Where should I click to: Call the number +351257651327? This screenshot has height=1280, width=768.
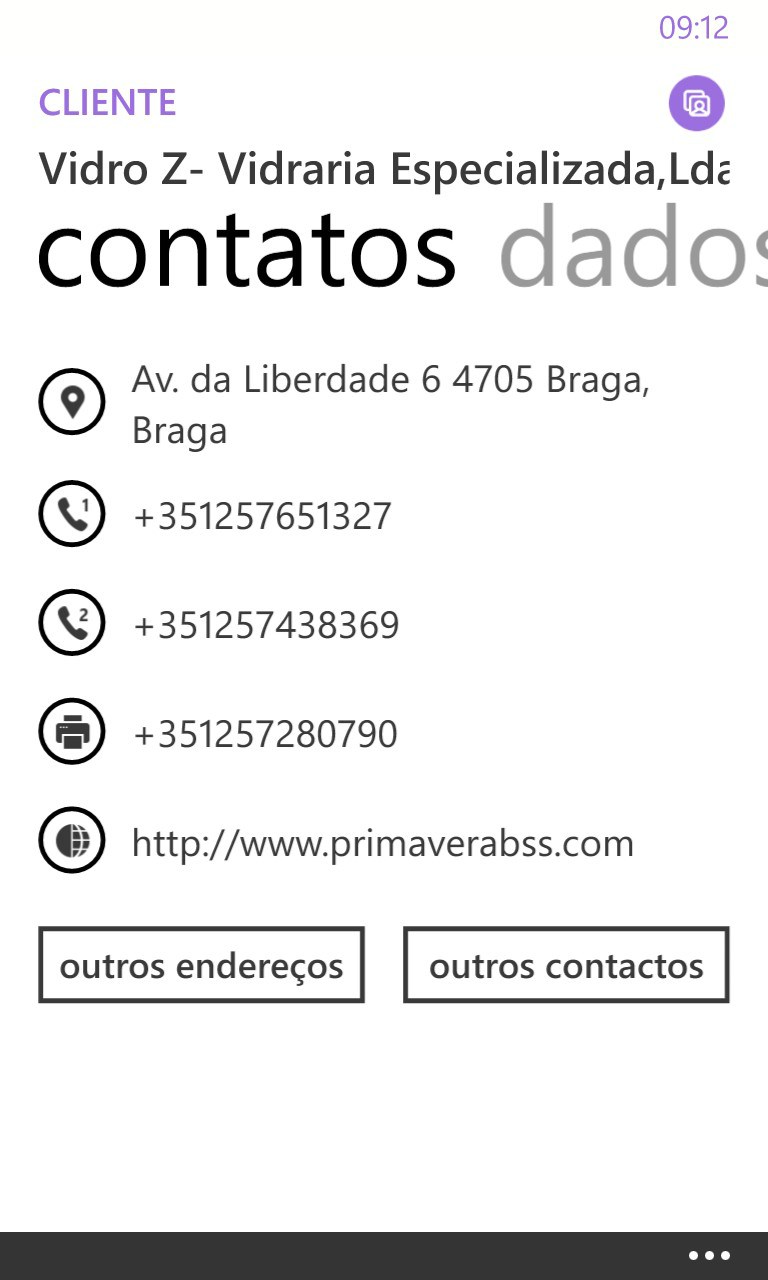tap(262, 514)
